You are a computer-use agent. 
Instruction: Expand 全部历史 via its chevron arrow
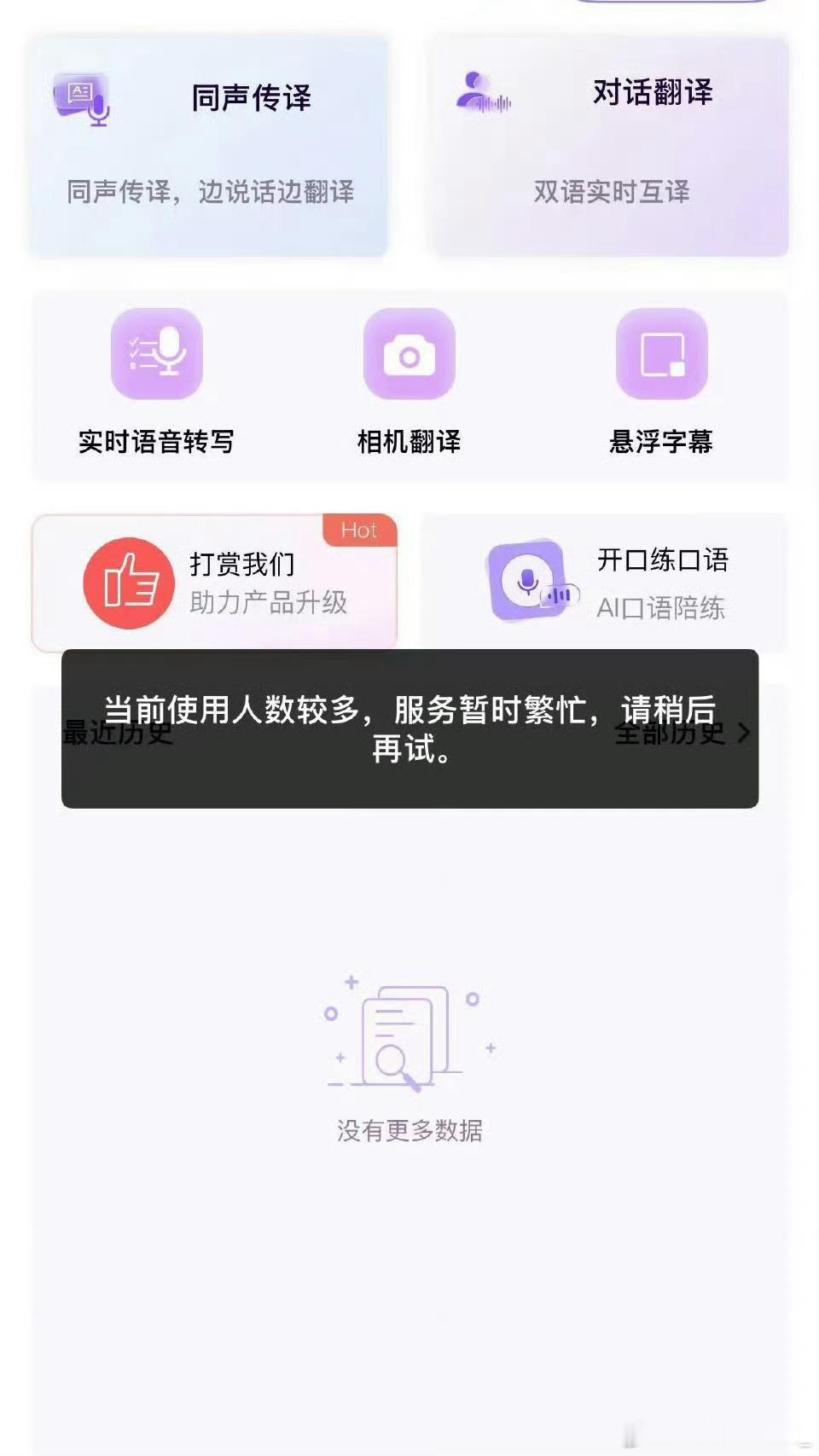click(x=745, y=731)
